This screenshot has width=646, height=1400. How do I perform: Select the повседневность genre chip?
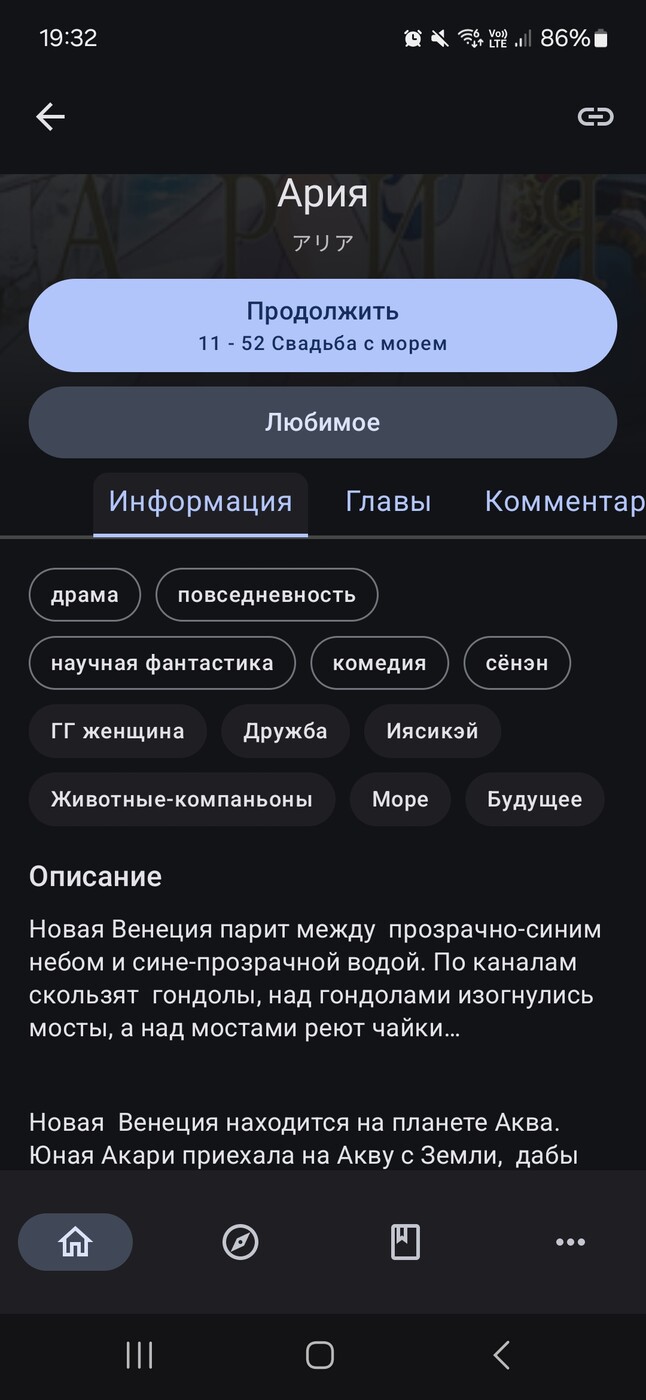266,595
